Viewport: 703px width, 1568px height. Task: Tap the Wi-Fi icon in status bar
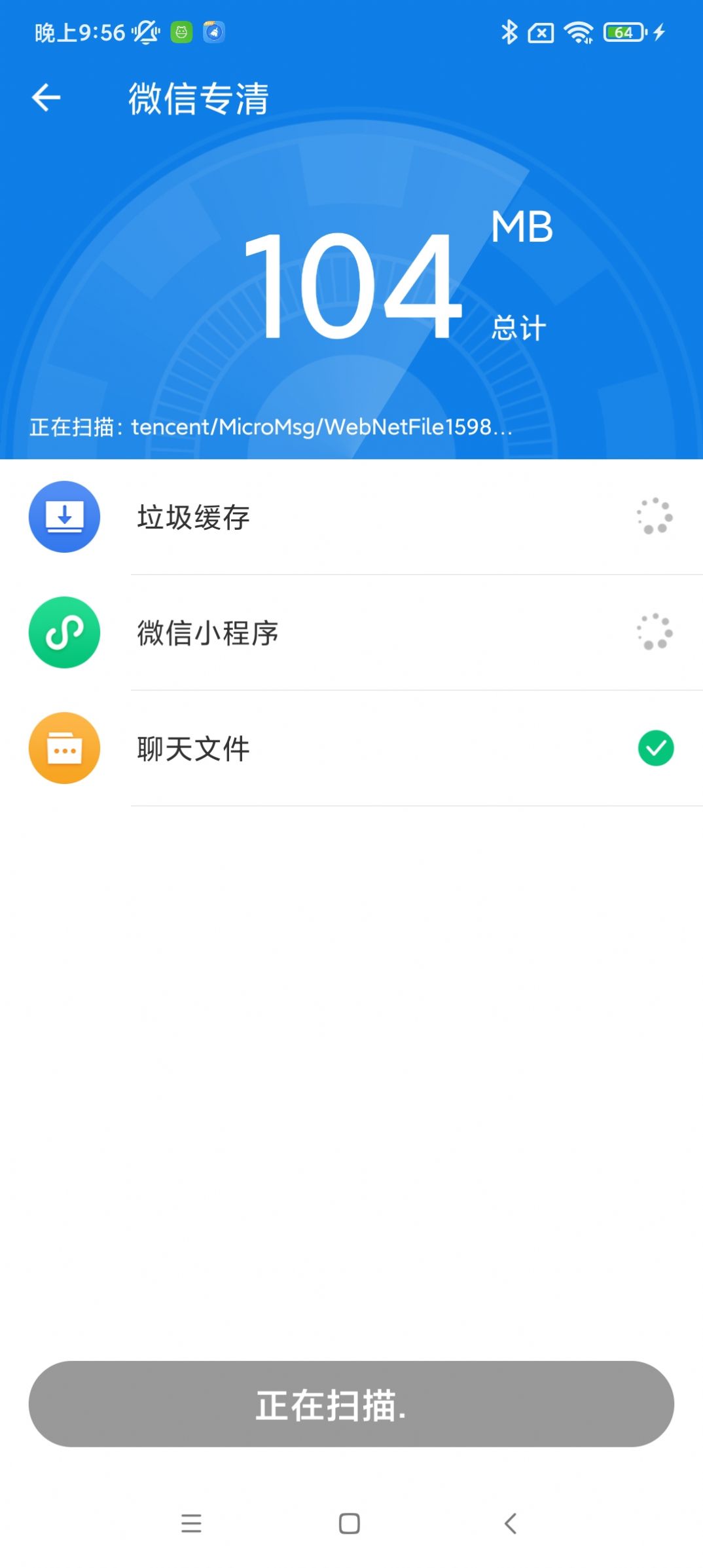tap(579, 31)
